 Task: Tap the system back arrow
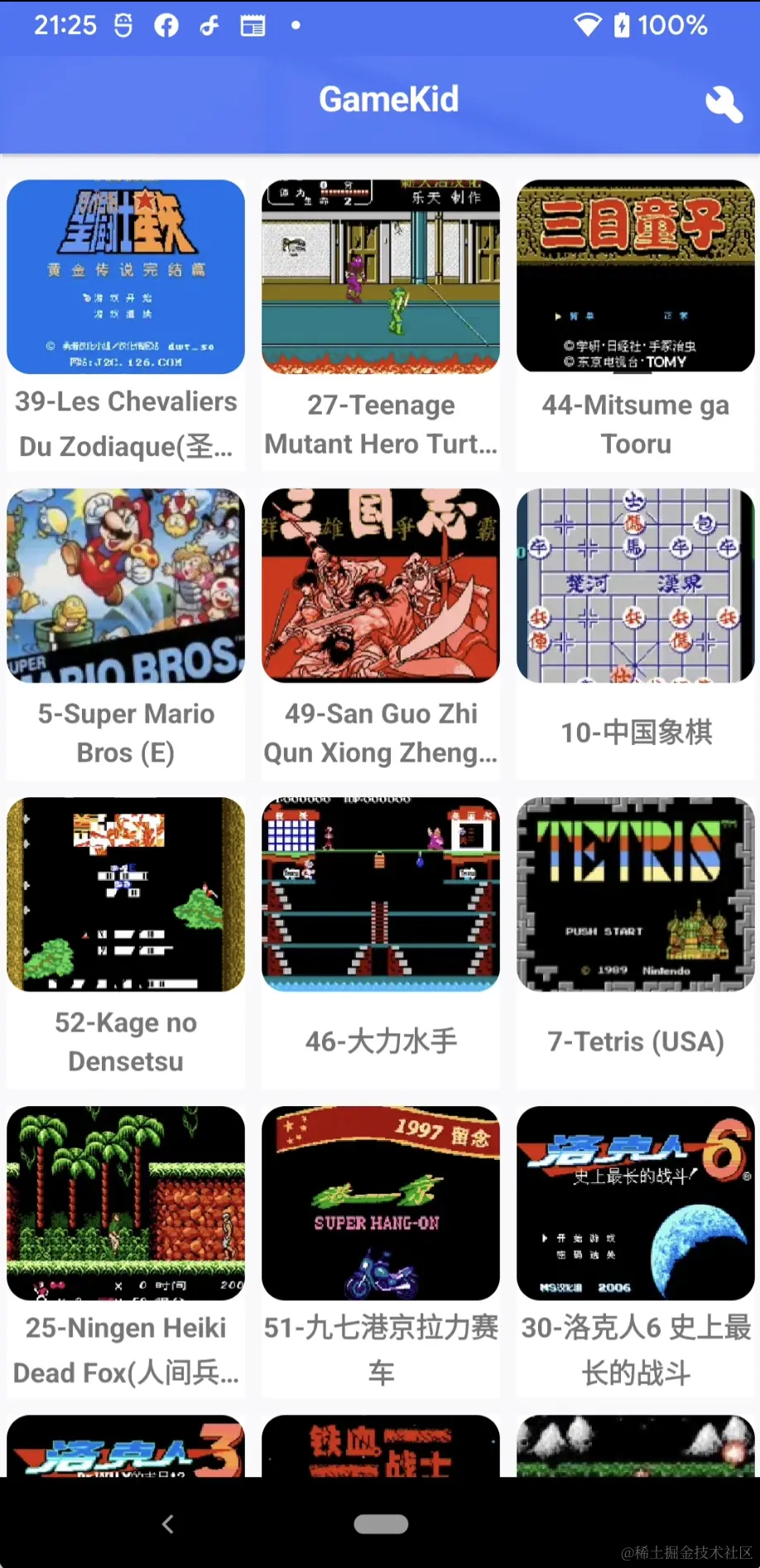[x=168, y=1524]
